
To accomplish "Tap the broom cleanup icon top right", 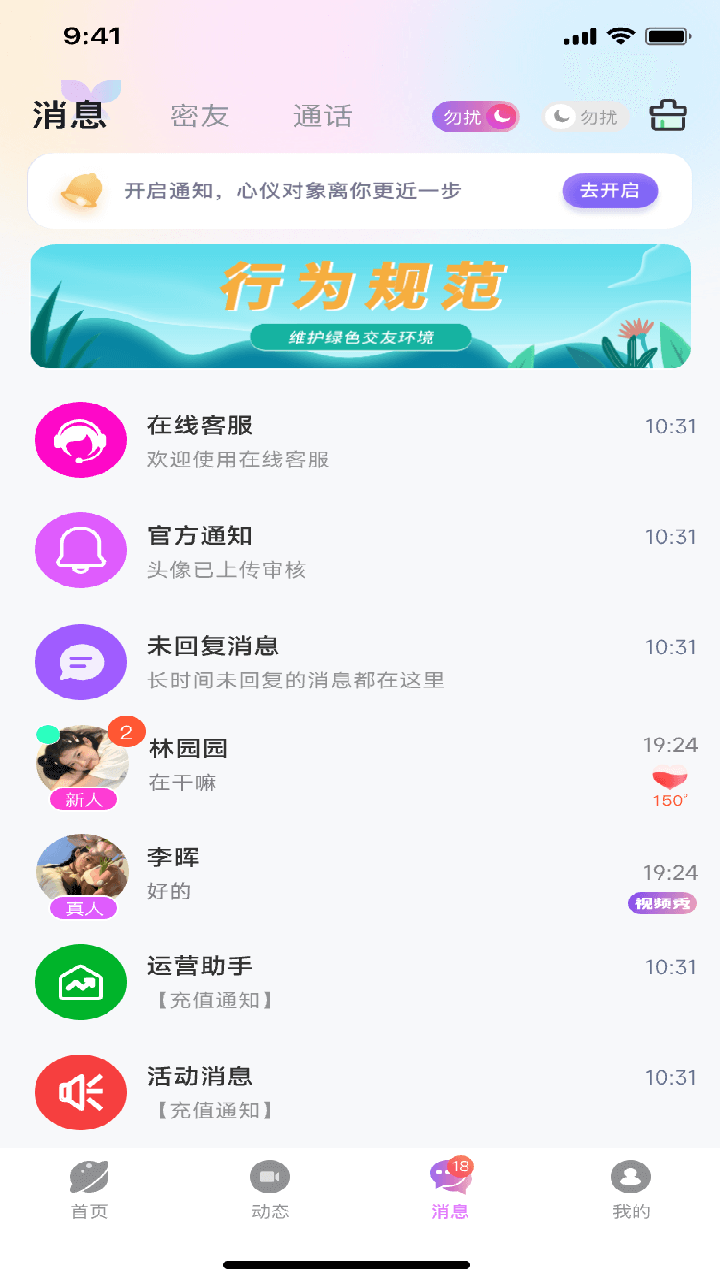I will [x=668, y=115].
